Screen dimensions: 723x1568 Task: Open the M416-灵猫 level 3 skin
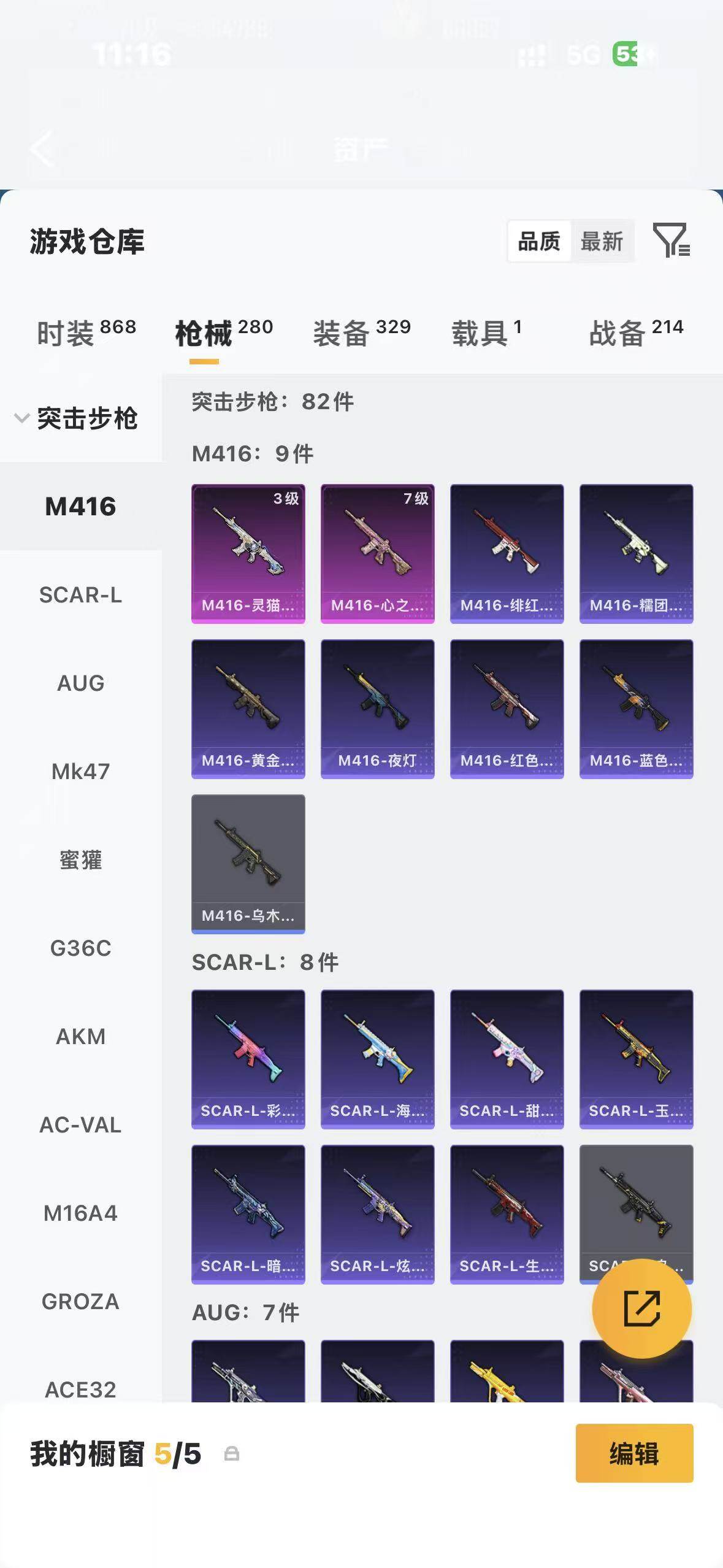(248, 554)
